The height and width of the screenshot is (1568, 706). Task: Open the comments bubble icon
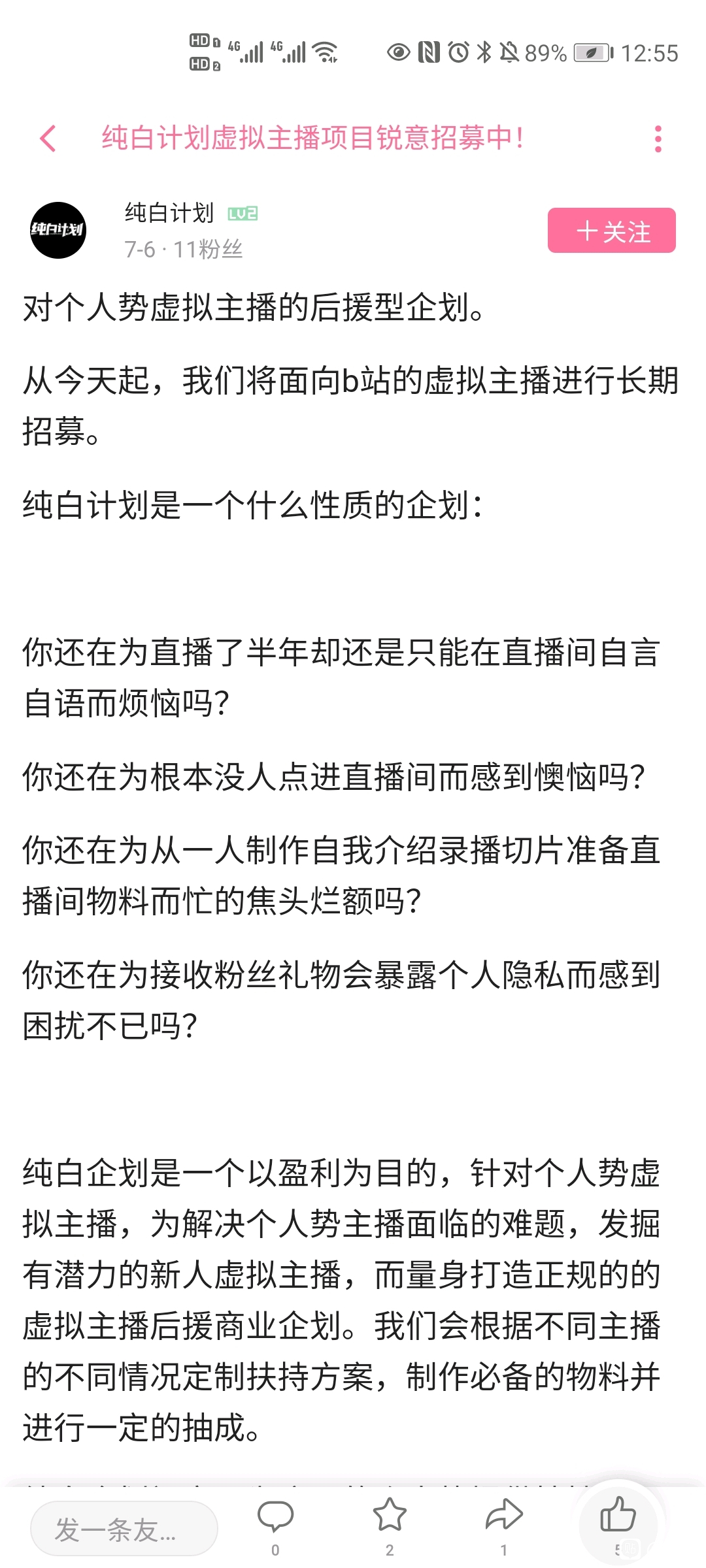point(275,1517)
